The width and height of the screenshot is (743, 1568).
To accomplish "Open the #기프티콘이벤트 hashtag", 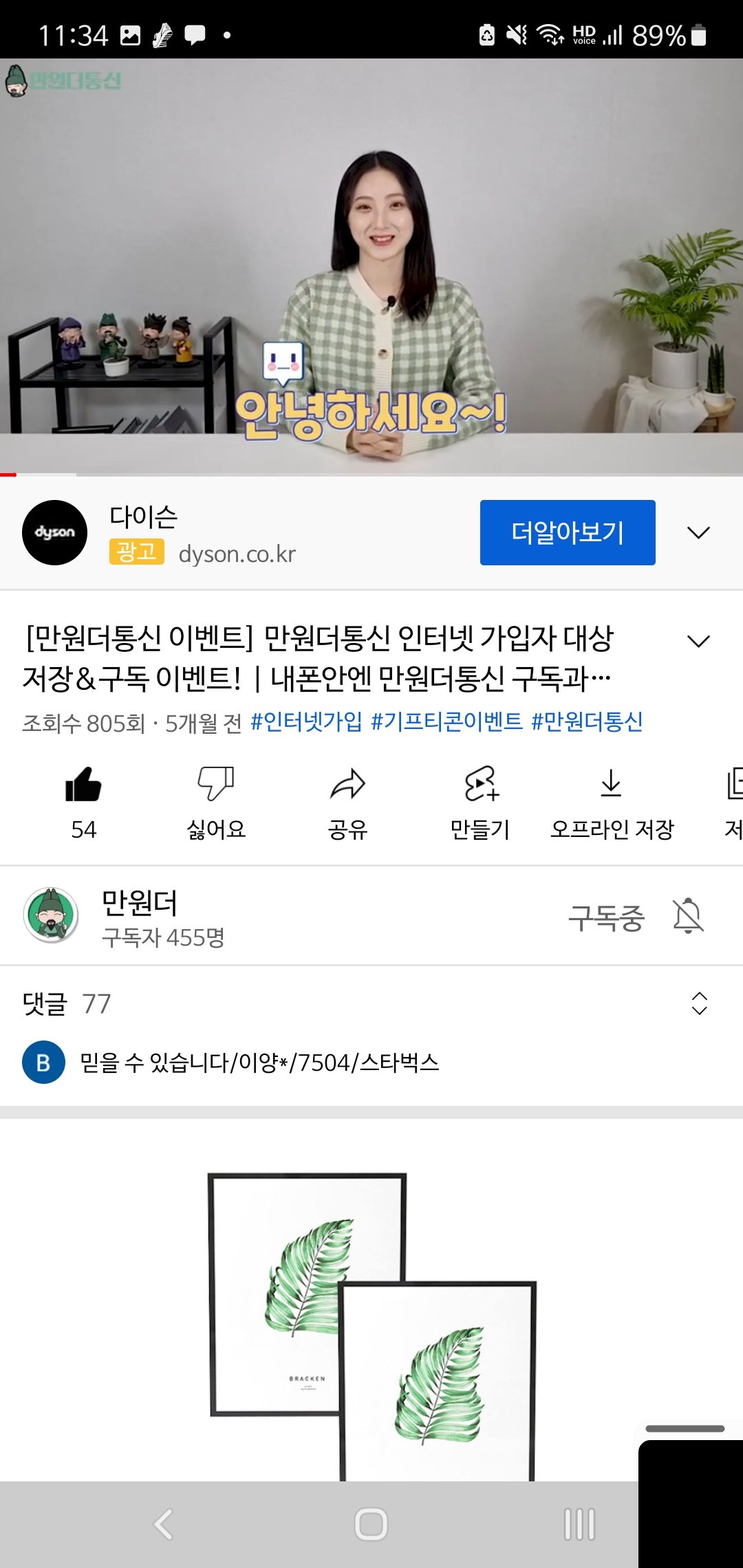I will tap(446, 721).
